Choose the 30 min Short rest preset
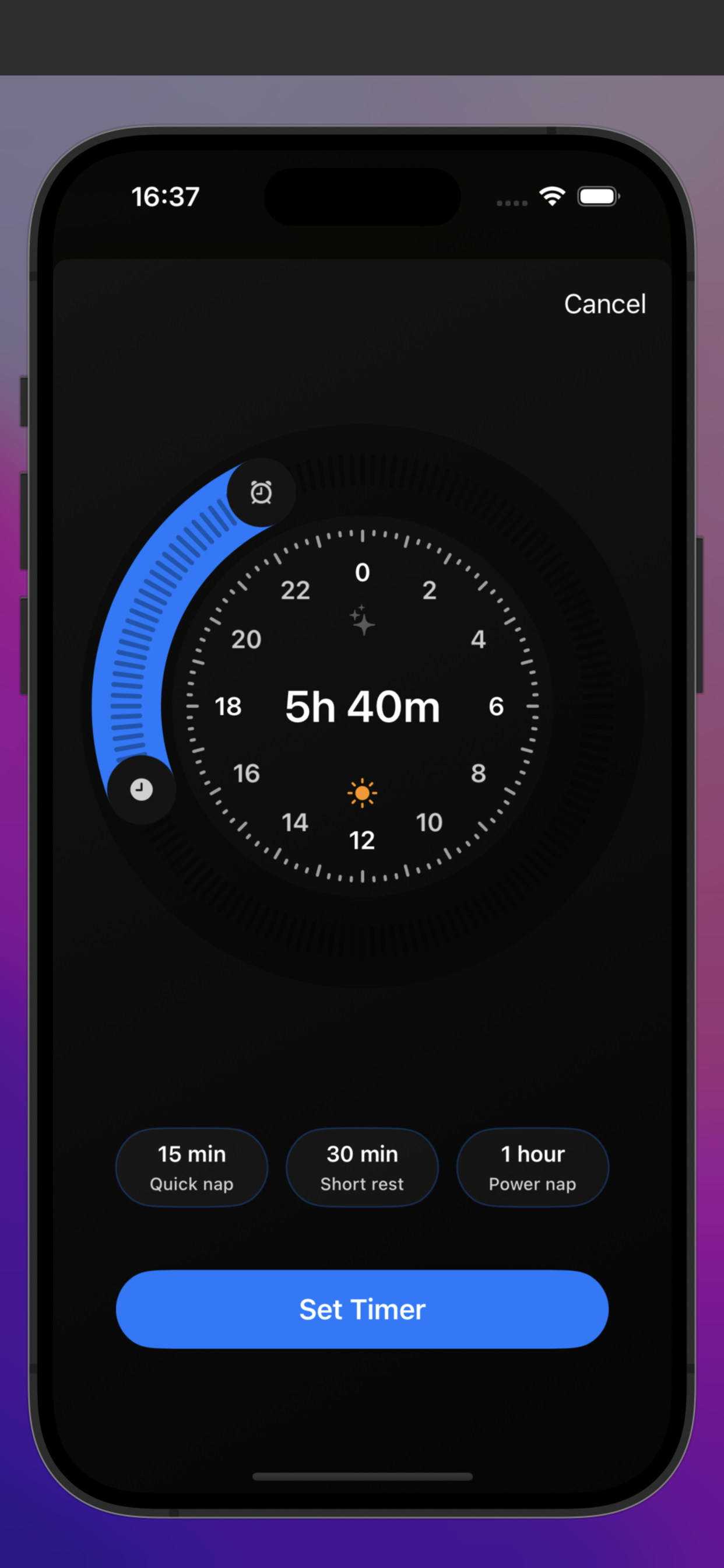 click(362, 1167)
